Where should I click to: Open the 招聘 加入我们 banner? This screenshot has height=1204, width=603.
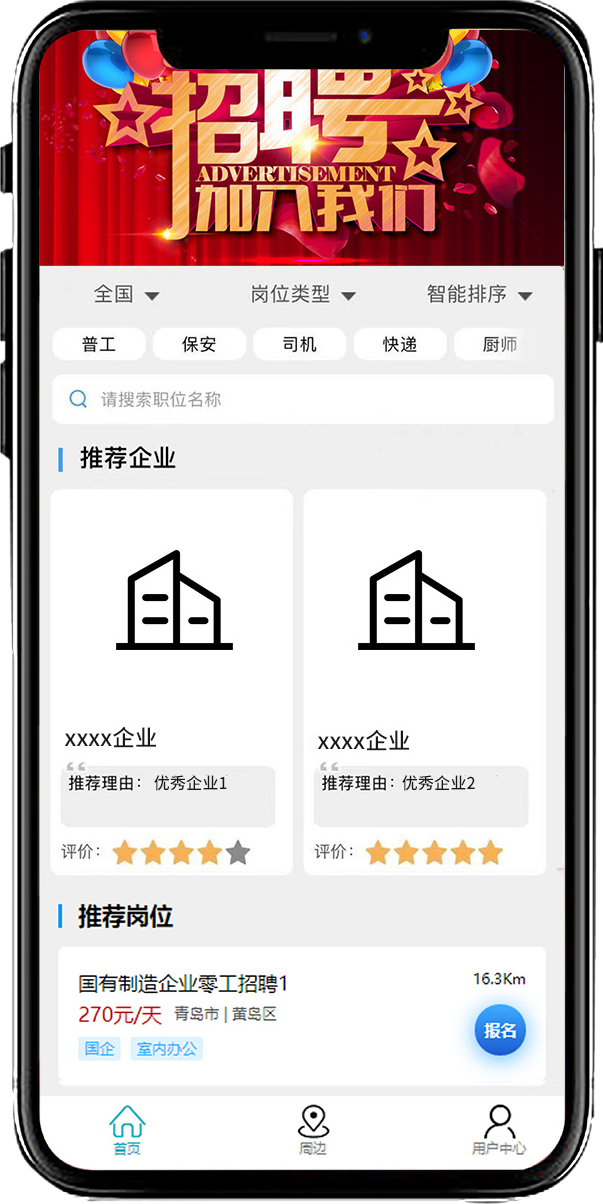coord(302,150)
